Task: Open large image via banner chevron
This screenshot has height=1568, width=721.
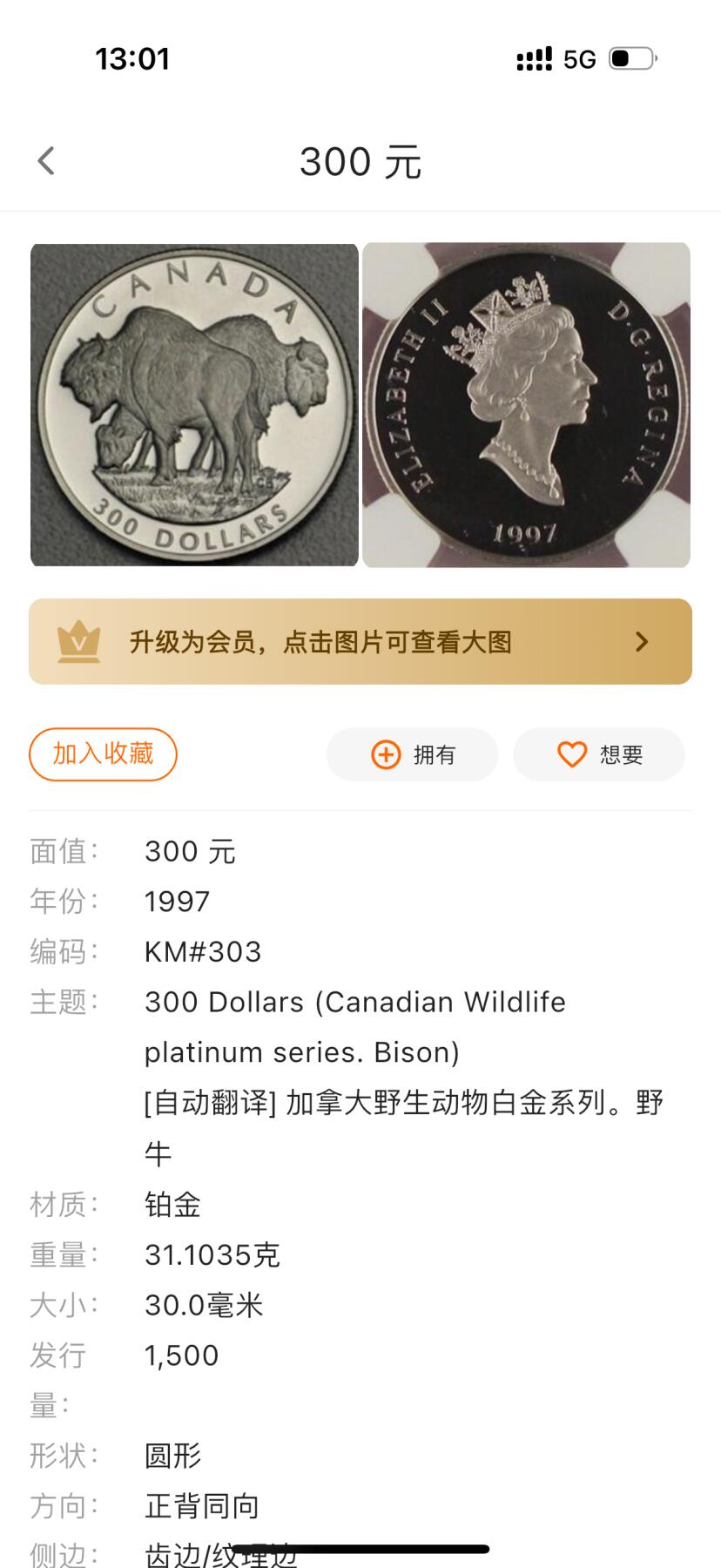Action: (643, 641)
